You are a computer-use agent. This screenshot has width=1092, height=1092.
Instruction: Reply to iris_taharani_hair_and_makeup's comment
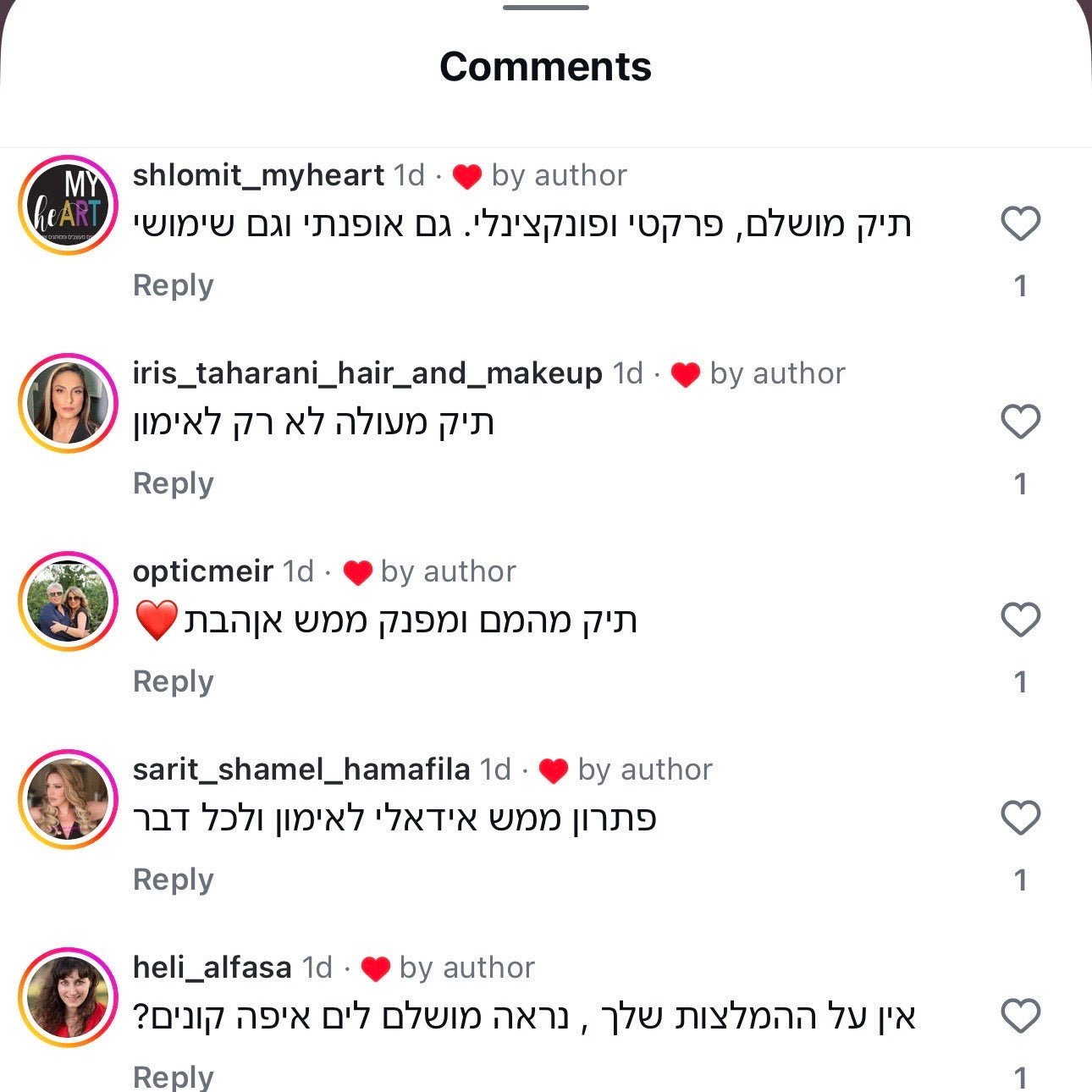(x=173, y=483)
